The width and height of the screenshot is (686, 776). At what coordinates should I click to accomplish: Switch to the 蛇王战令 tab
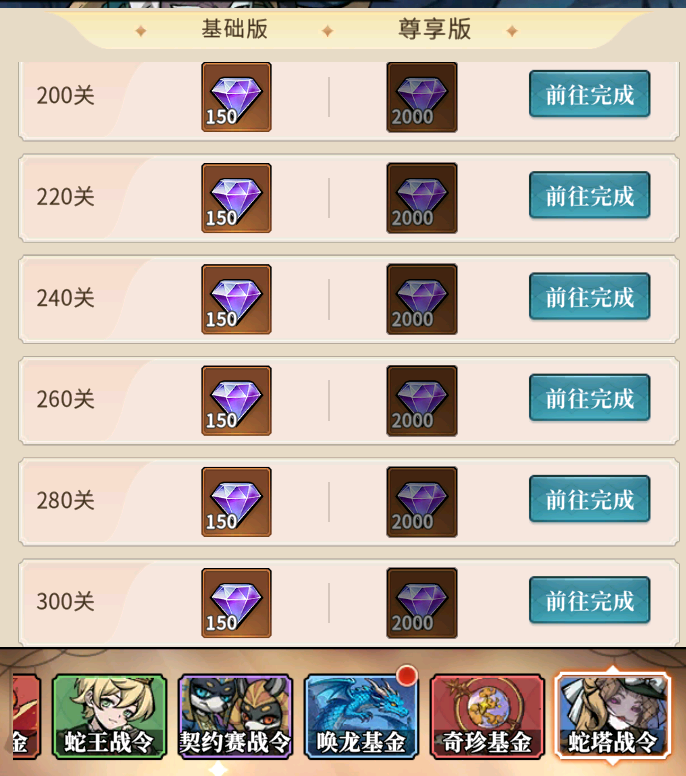pyautogui.click(x=109, y=716)
